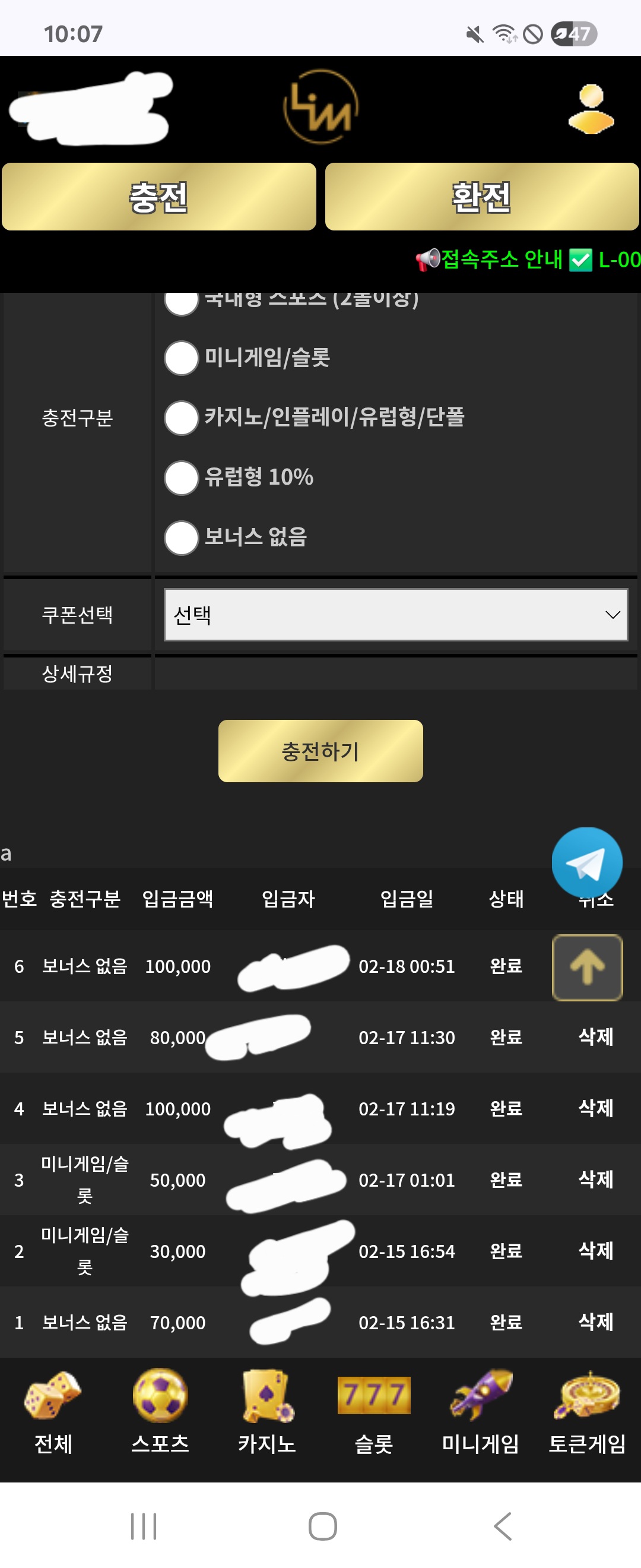
Task: Choose 카지노/인플레이/유럽형/단폴 charge type
Action: pyautogui.click(x=181, y=418)
